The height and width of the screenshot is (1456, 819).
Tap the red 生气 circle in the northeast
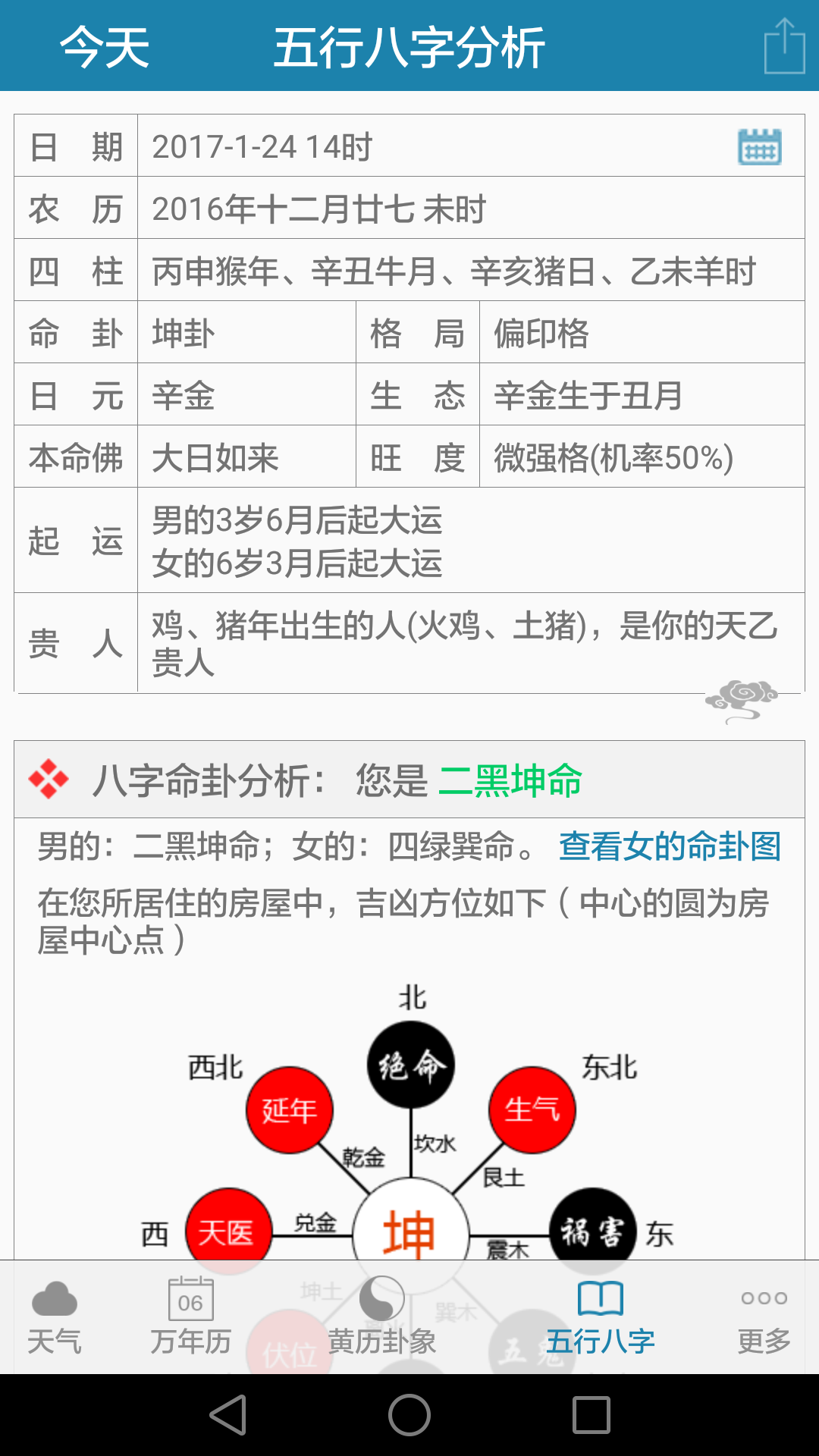coord(531,1109)
